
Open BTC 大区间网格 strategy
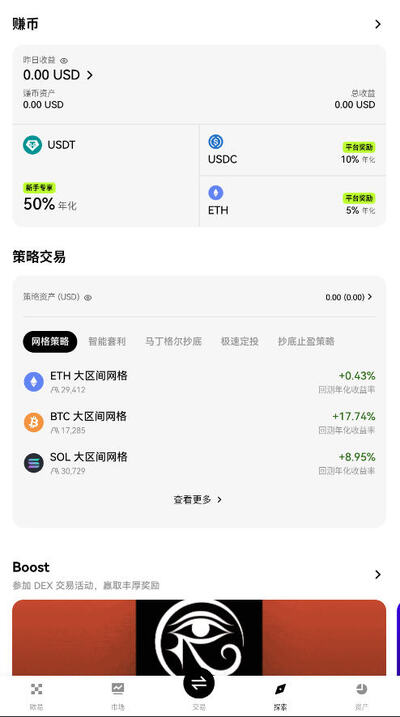pos(199,422)
